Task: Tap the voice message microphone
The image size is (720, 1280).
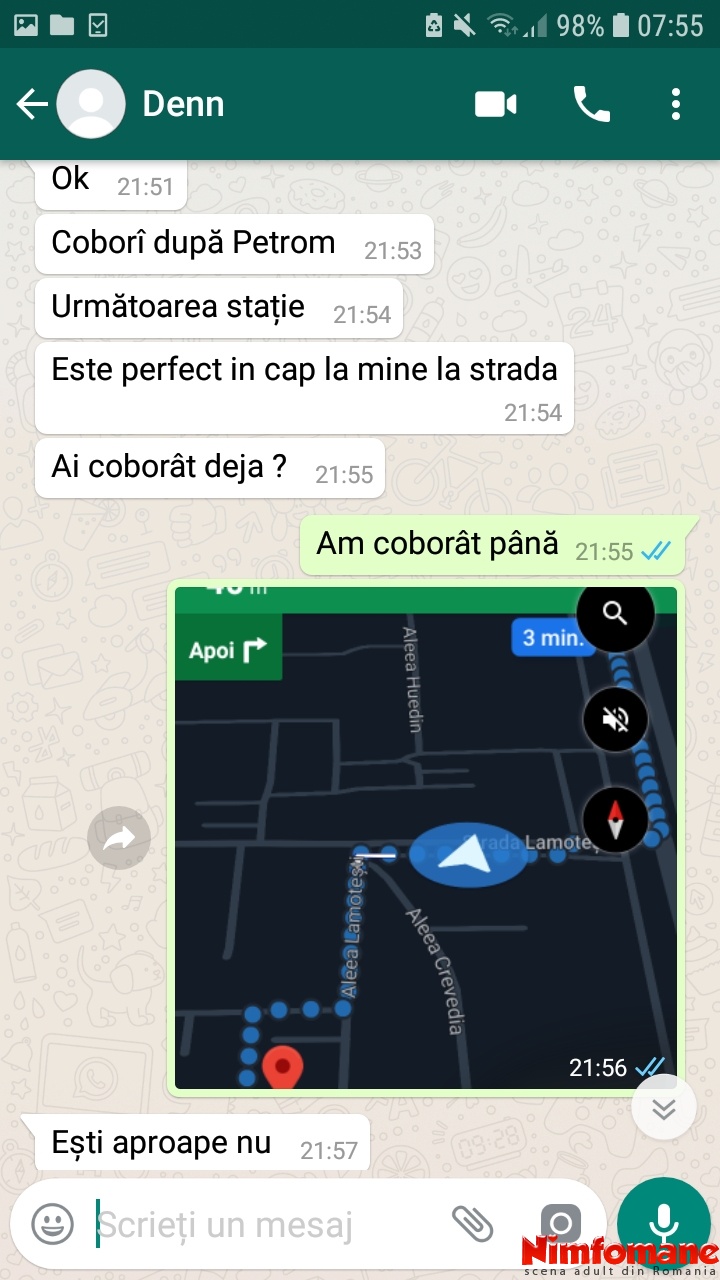Action: point(663,1222)
